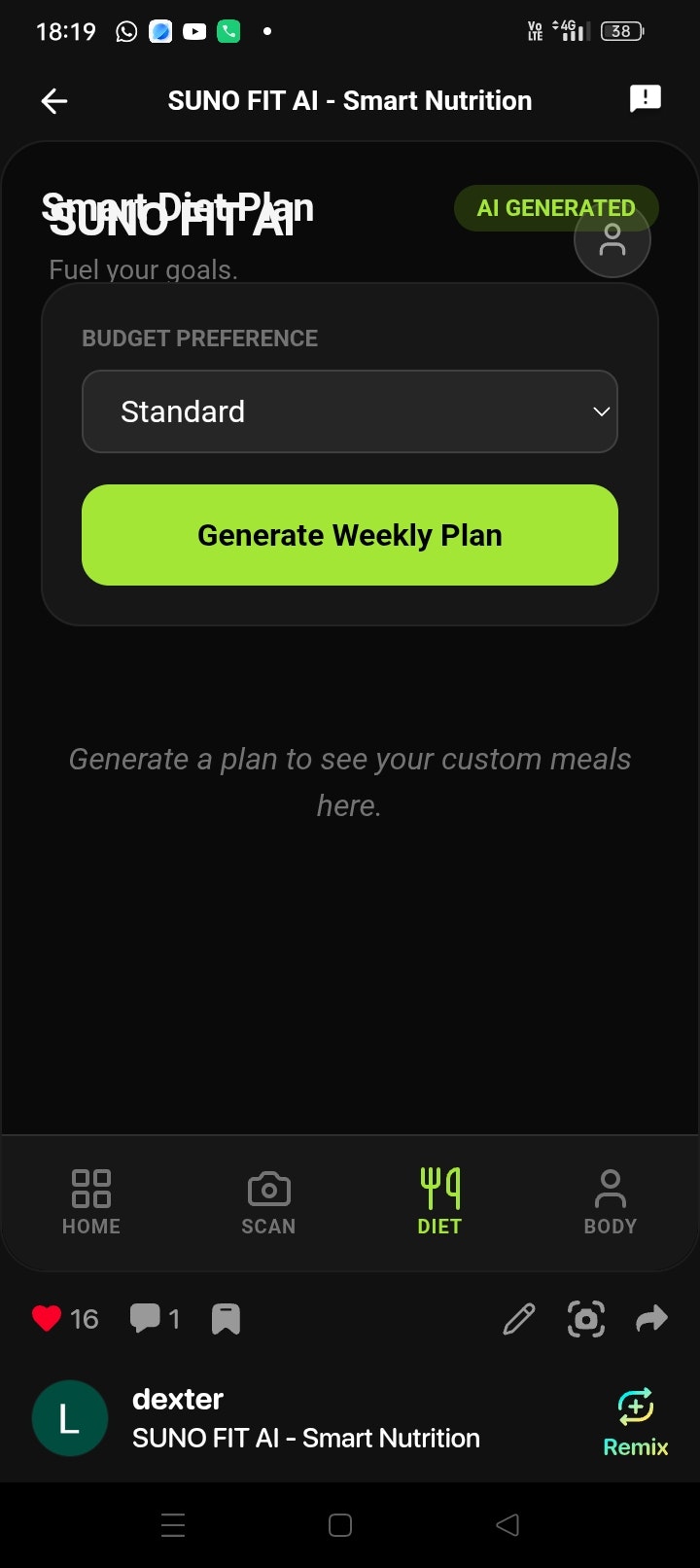This screenshot has height=1568, width=700.
Task: Go back using the top-left arrow
Action: [54, 100]
